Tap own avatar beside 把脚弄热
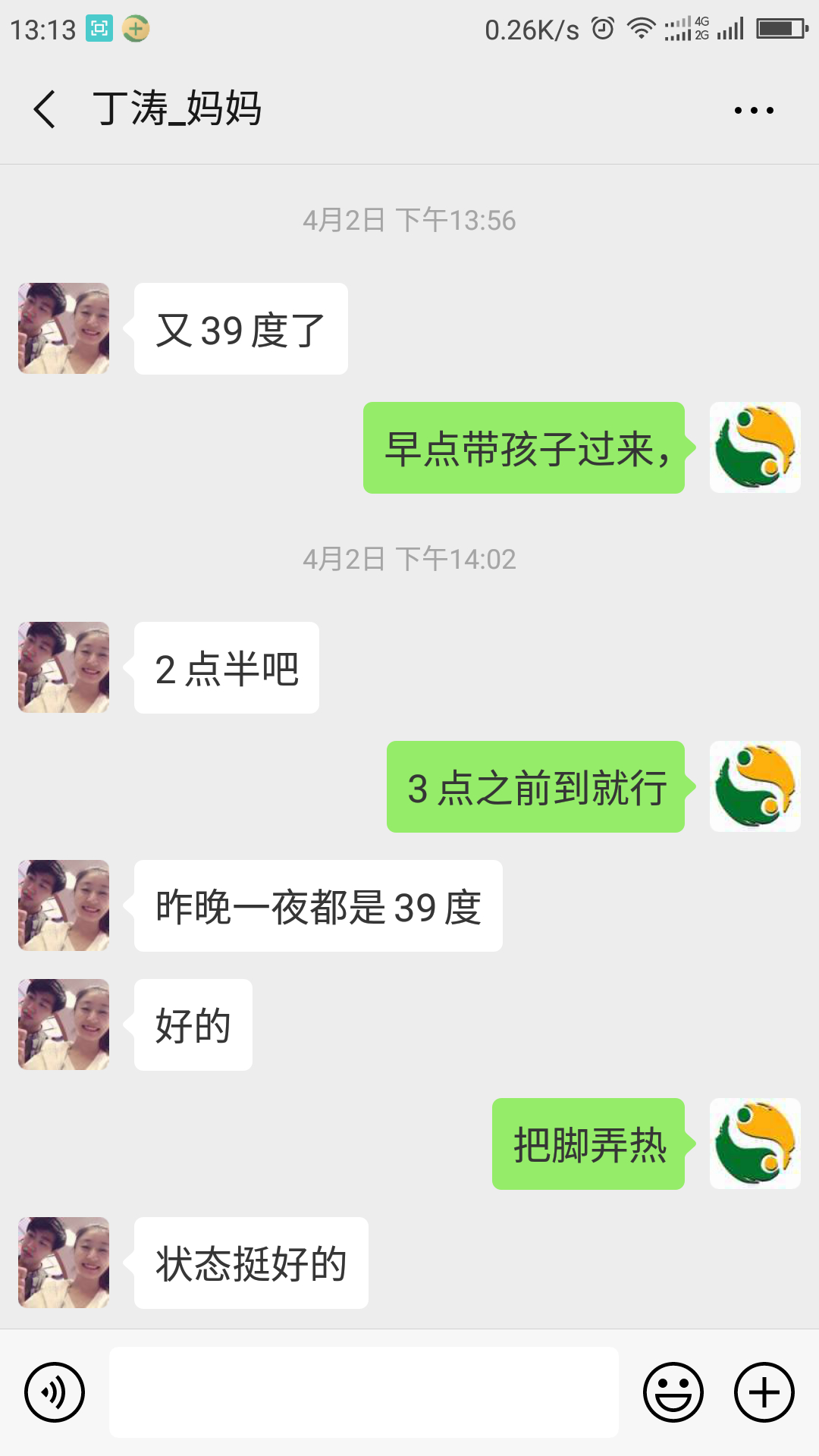The image size is (819, 1456). [x=755, y=1144]
